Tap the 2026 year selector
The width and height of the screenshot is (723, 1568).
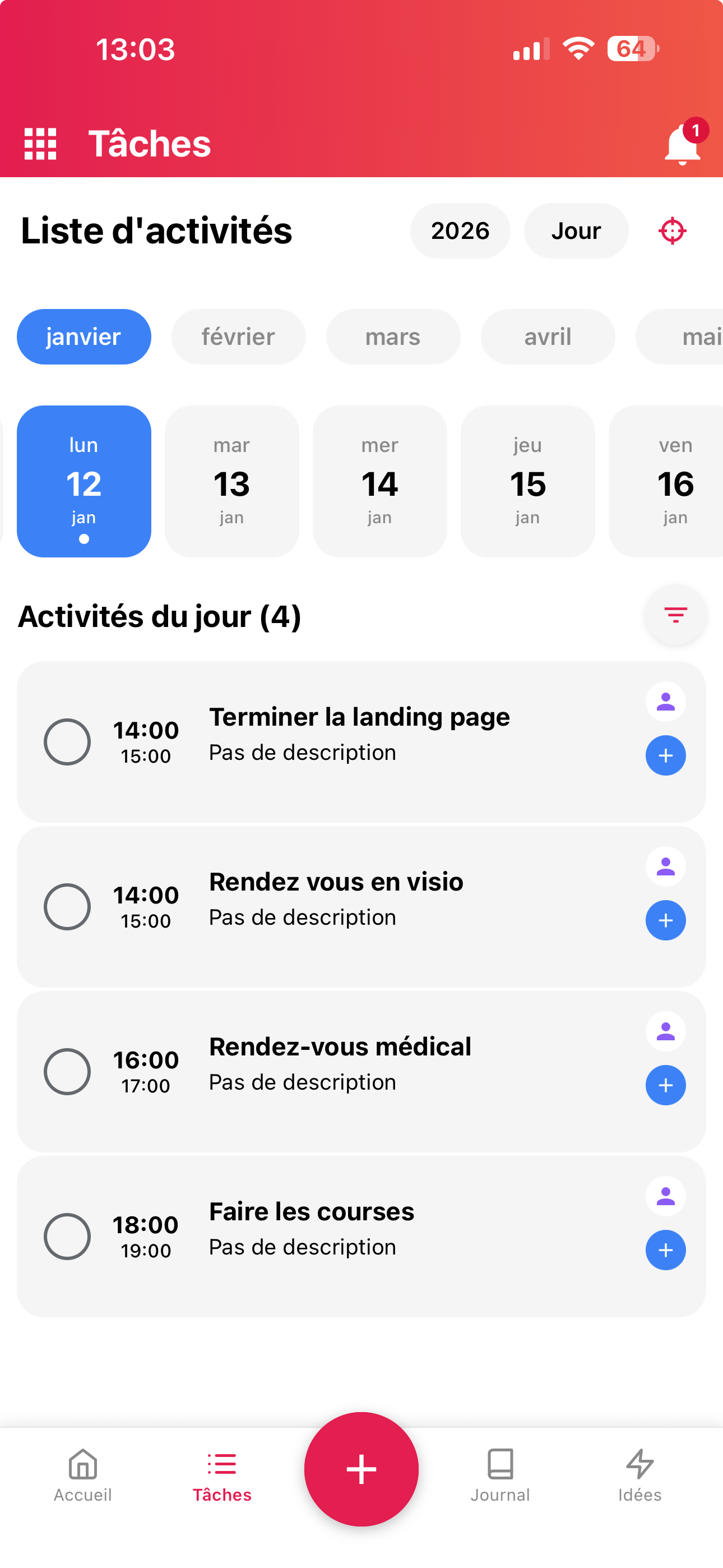tap(460, 230)
